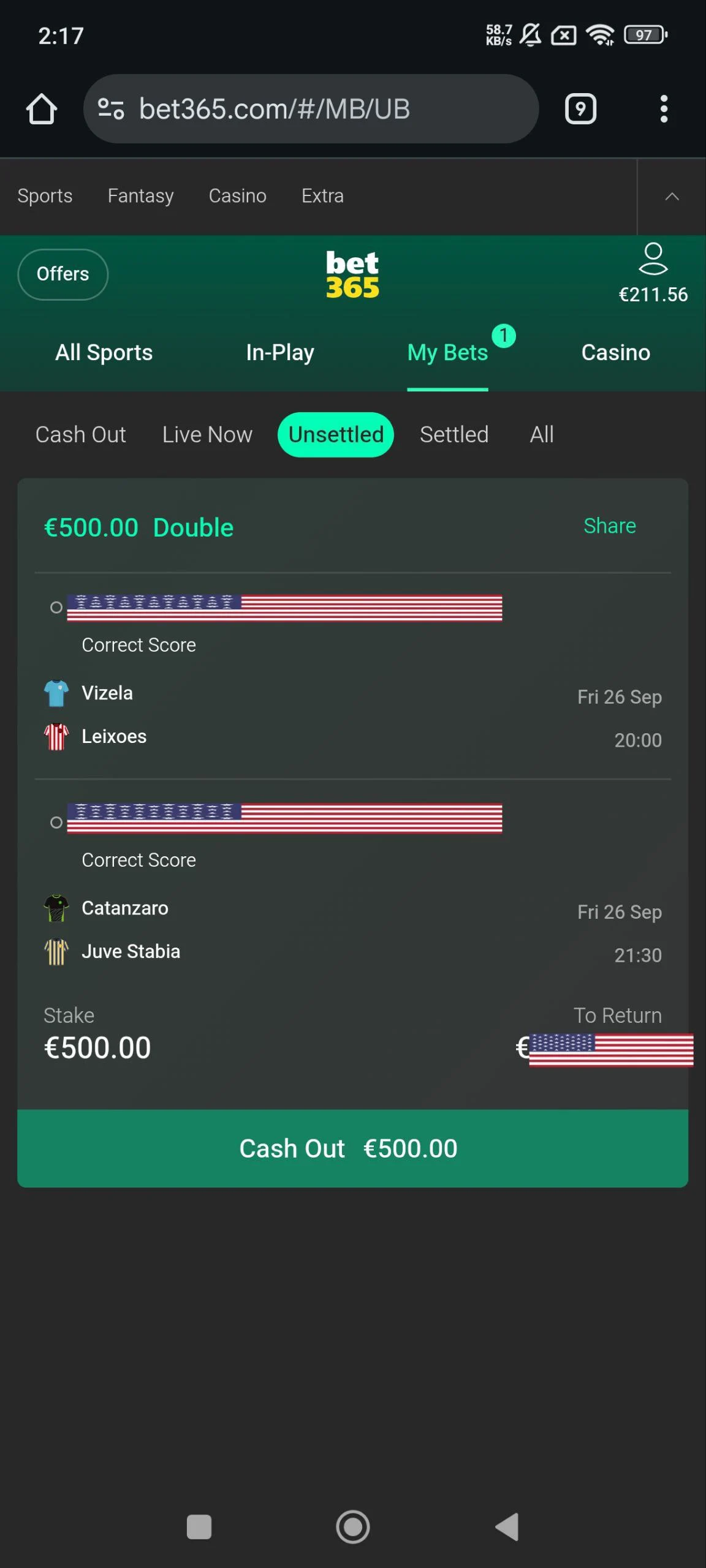Go to the Fantasy section
This screenshot has width=706, height=1568.
coord(140,196)
